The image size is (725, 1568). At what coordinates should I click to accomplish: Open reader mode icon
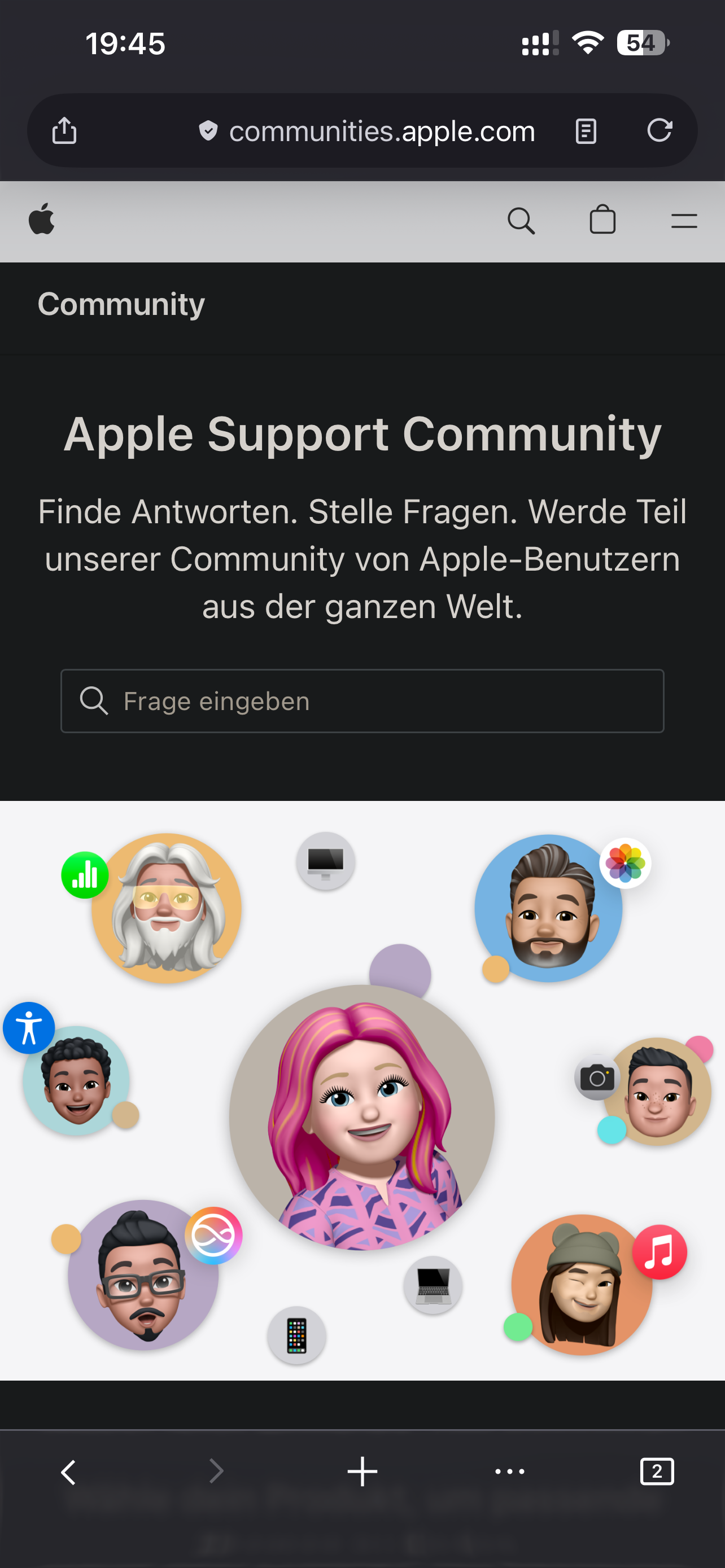click(586, 131)
